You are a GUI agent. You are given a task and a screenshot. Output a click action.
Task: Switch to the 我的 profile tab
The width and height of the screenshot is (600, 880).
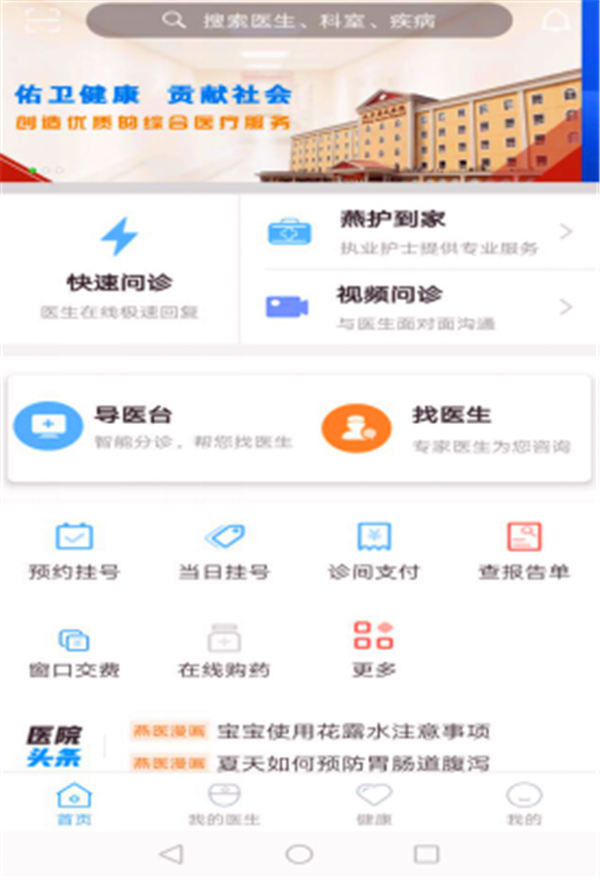pos(524,804)
